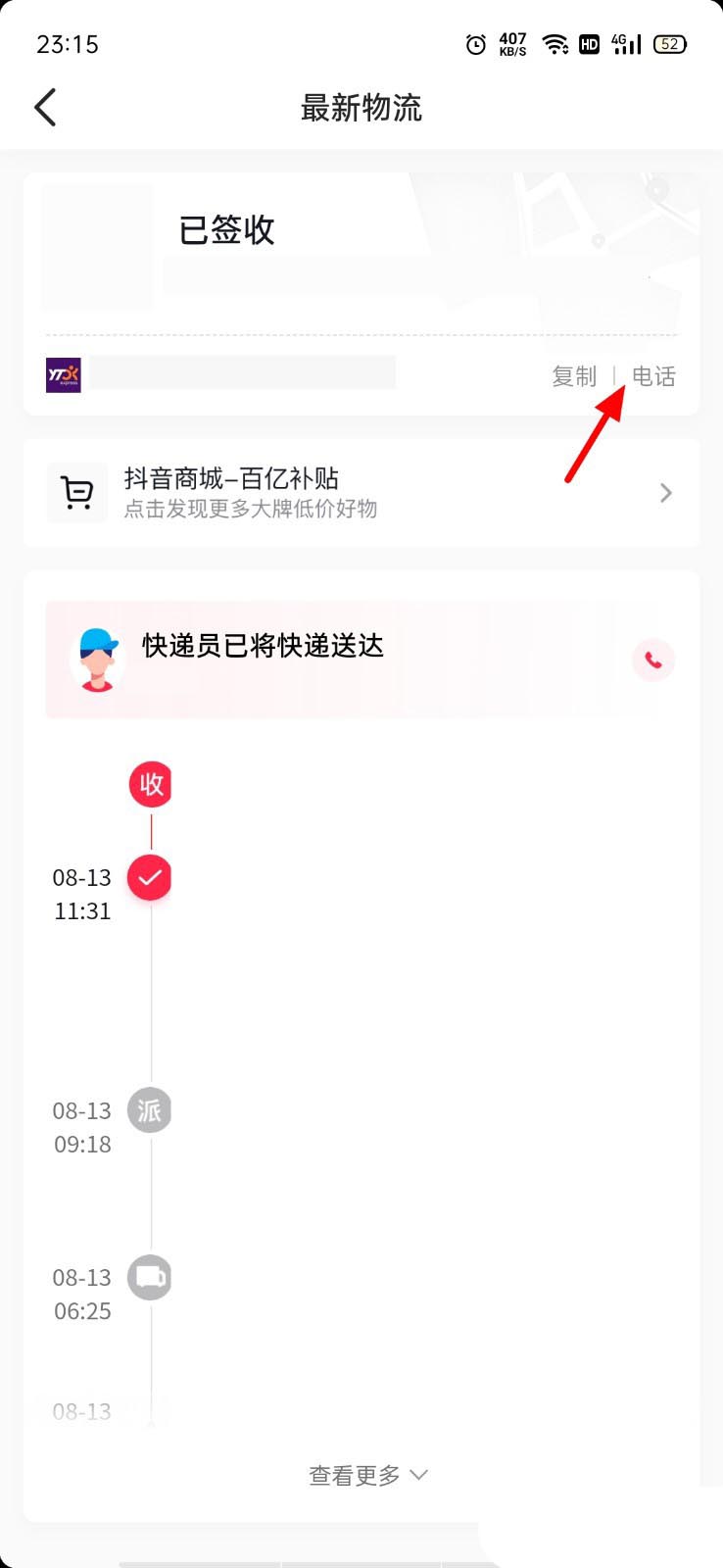
Task: Open the courier's avatar image
Action: pos(98,661)
